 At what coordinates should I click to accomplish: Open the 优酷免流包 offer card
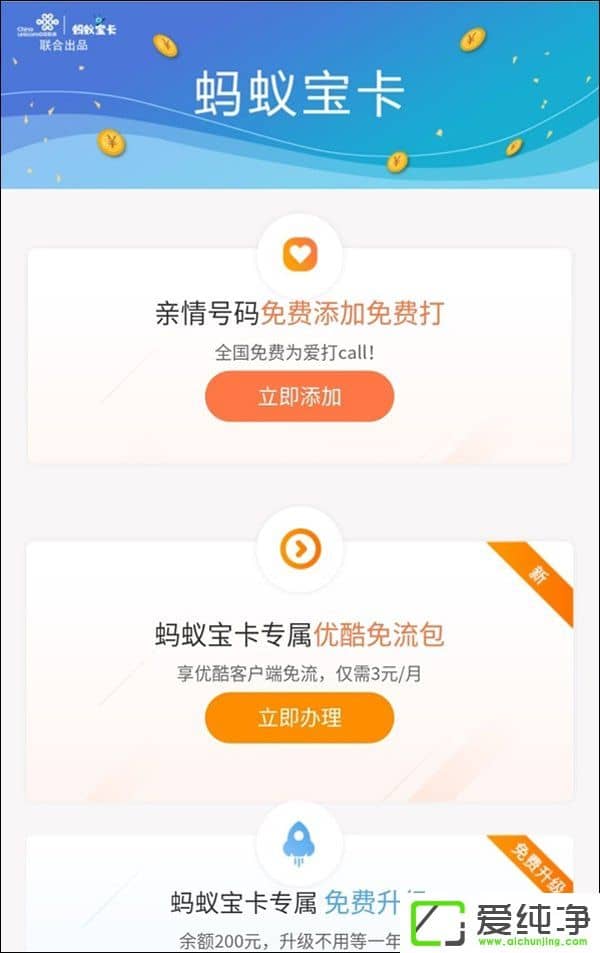pyautogui.click(x=299, y=635)
